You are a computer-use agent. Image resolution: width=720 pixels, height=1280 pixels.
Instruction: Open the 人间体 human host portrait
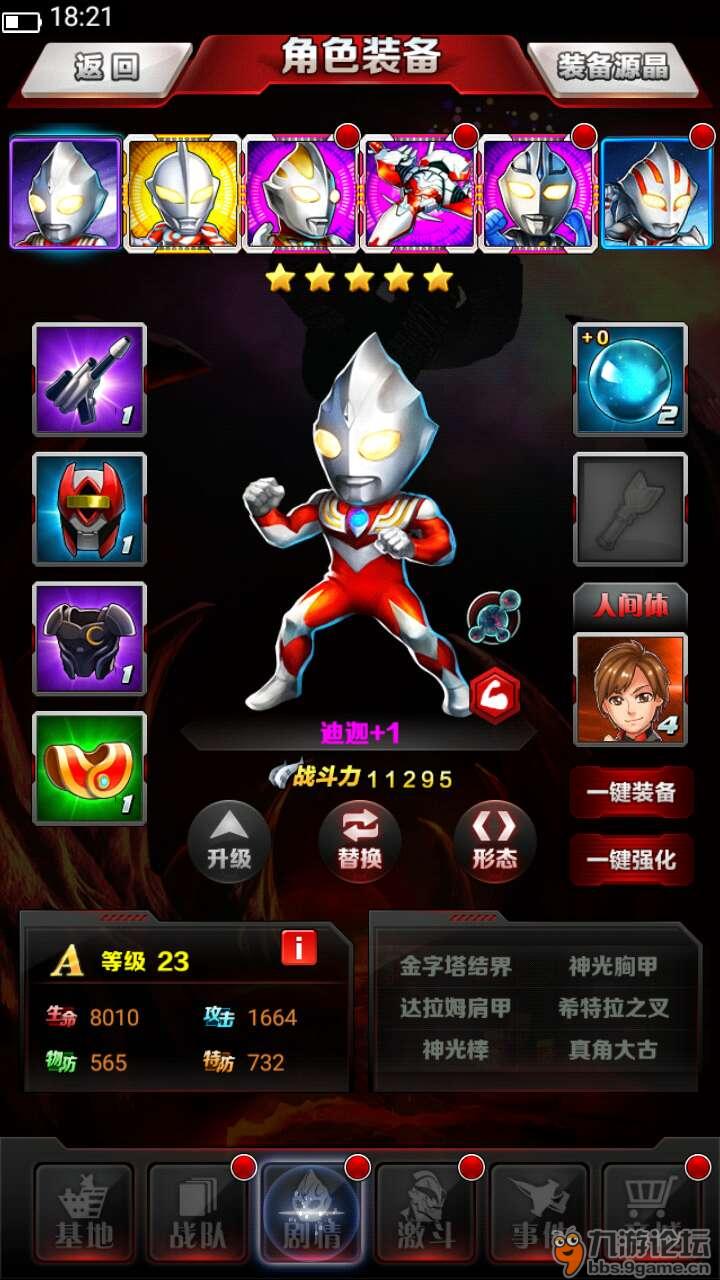click(630, 689)
